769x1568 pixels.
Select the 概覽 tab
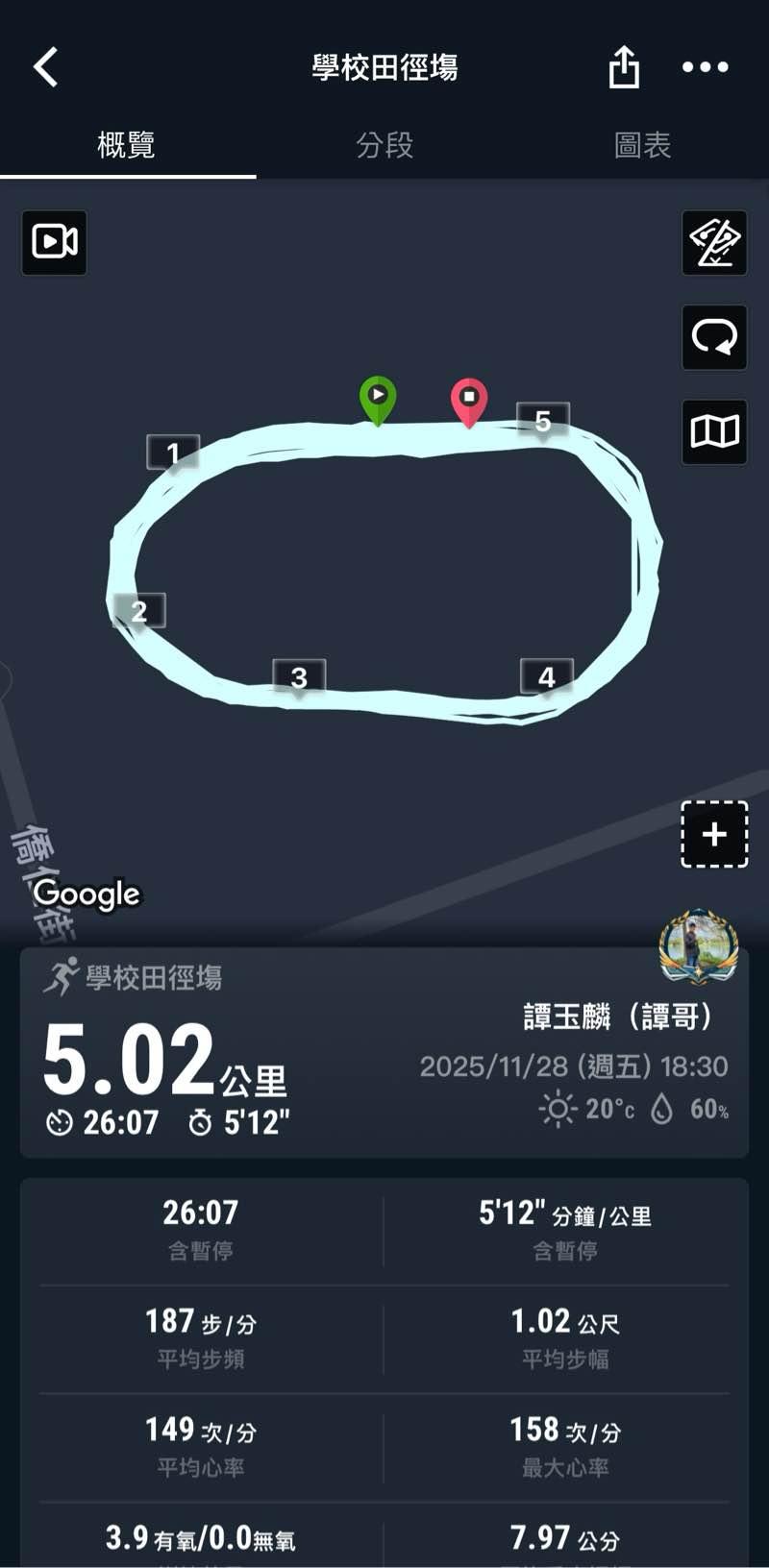point(127,145)
